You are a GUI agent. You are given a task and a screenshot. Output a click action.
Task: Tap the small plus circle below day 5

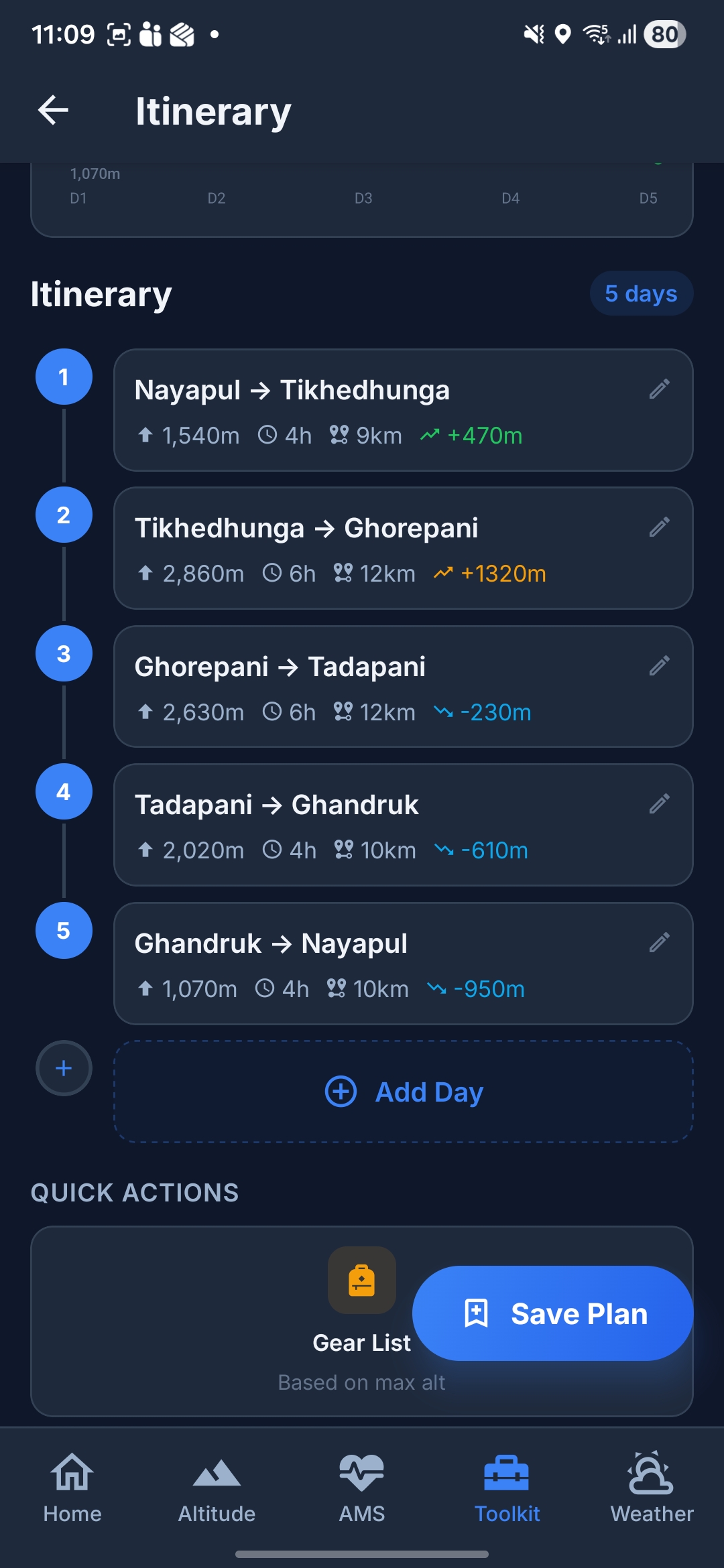click(x=63, y=1068)
